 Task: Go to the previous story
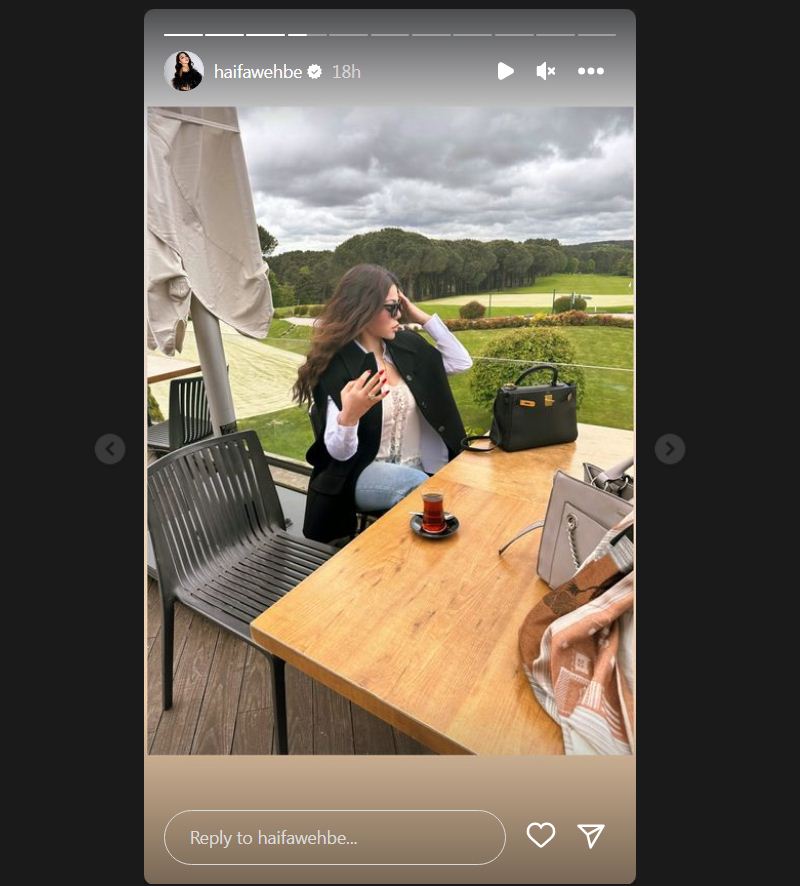(110, 449)
